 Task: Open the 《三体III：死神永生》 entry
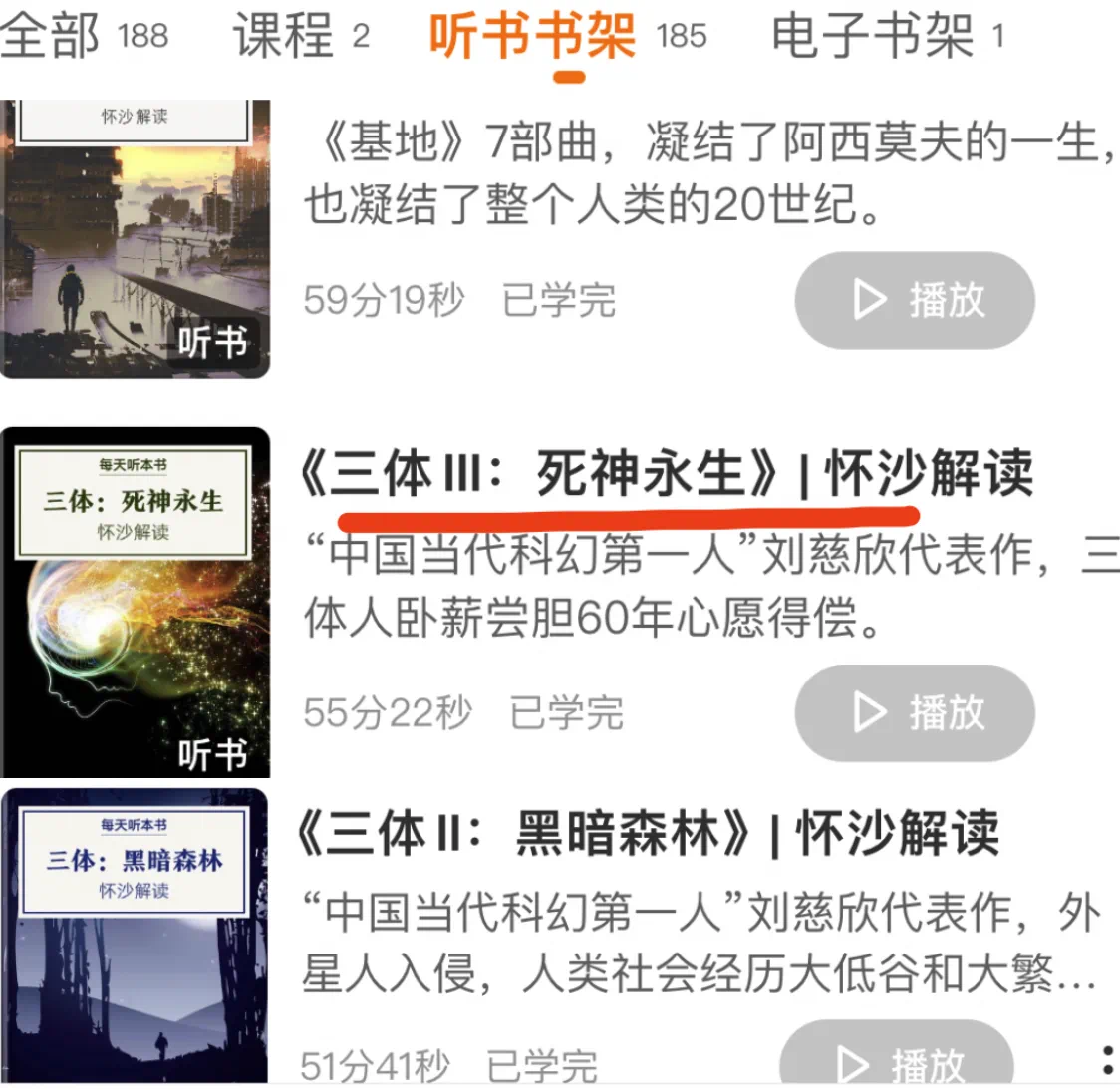(666, 474)
